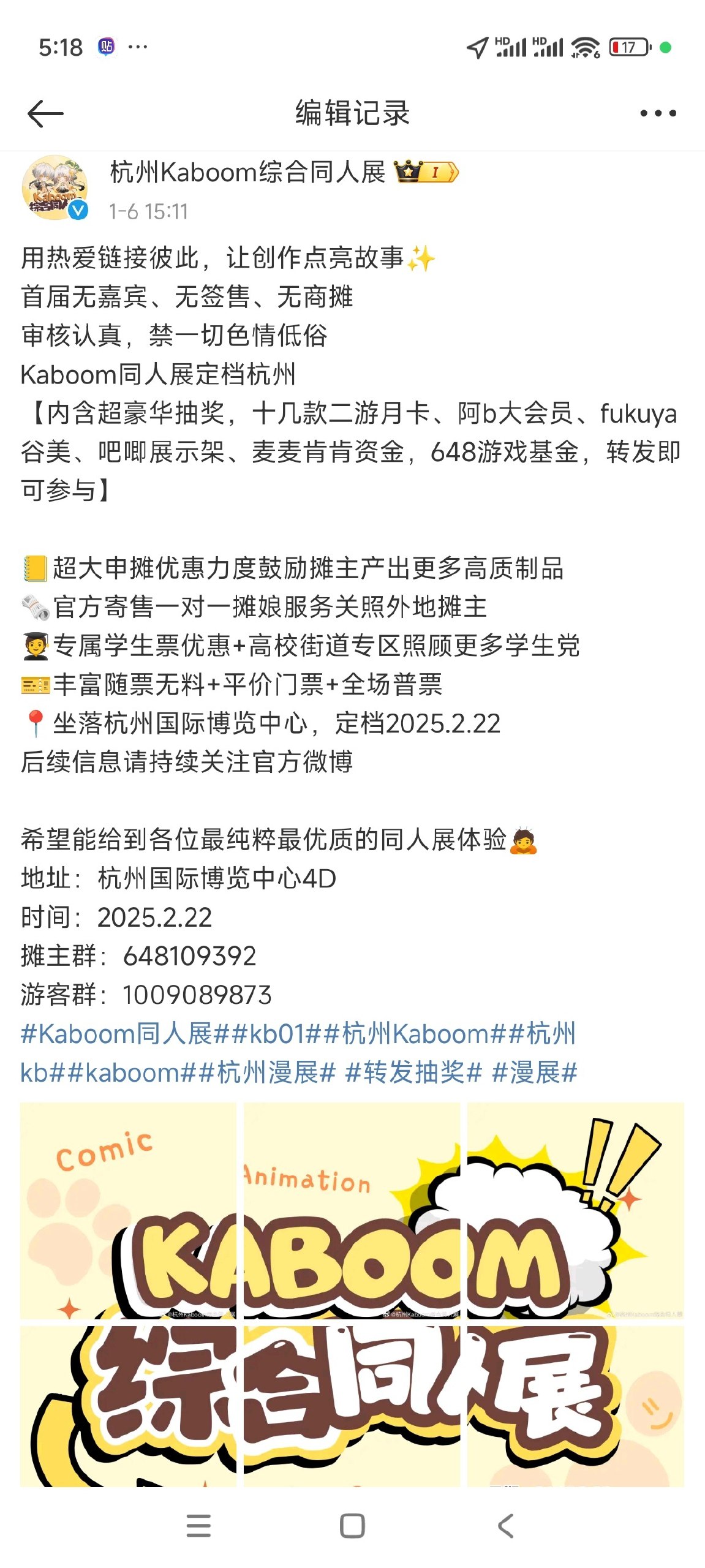
Task: Open the #杭州漫展# hashtag
Action: (267, 1073)
